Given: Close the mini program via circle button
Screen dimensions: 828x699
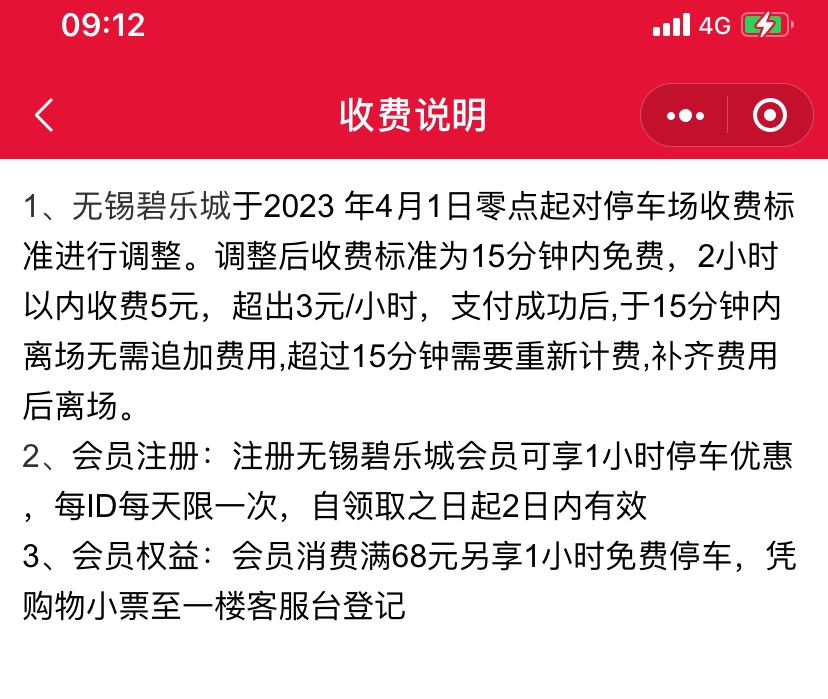Looking at the screenshot, I should pyautogui.click(x=769, y=116).
